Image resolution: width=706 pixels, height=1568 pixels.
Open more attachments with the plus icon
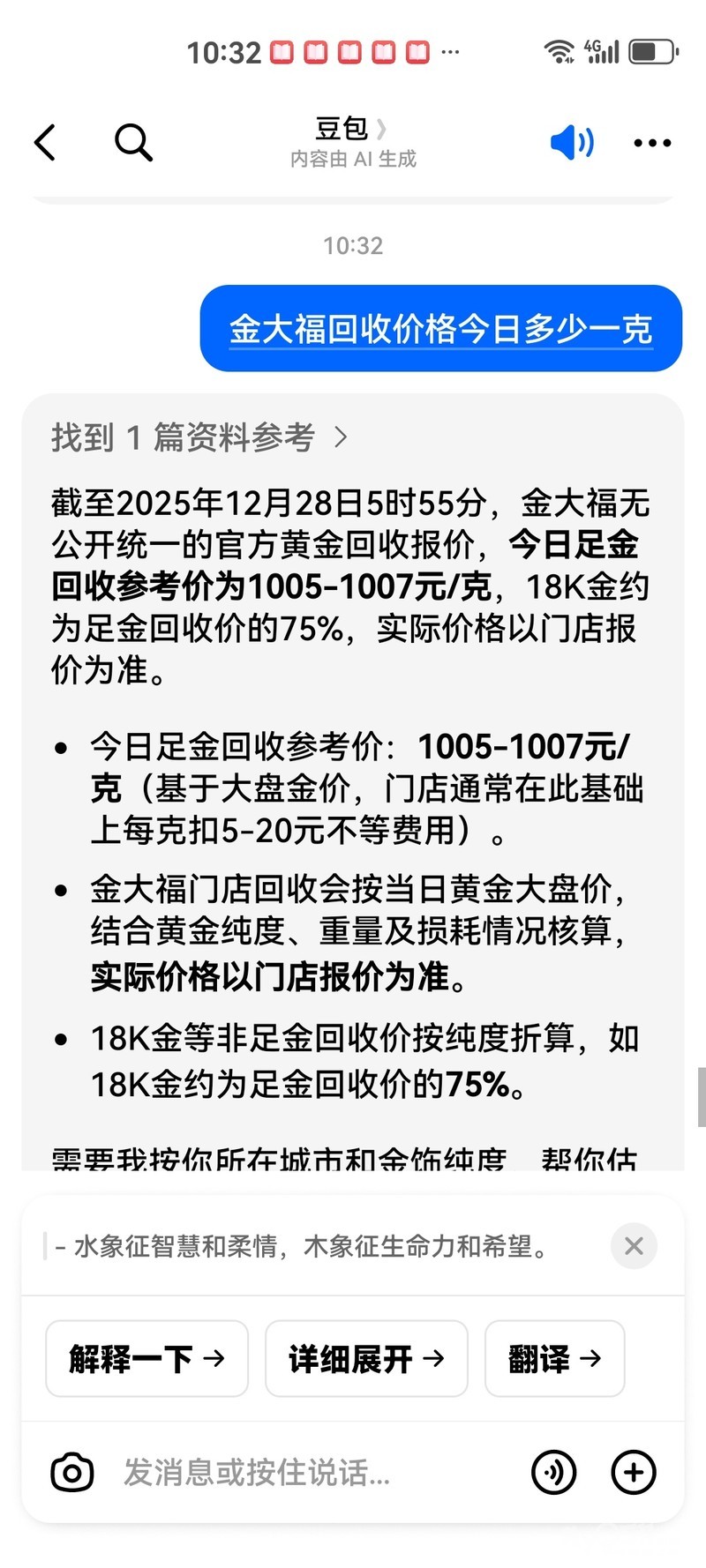pyautogui.click(x=634, y=1472)
